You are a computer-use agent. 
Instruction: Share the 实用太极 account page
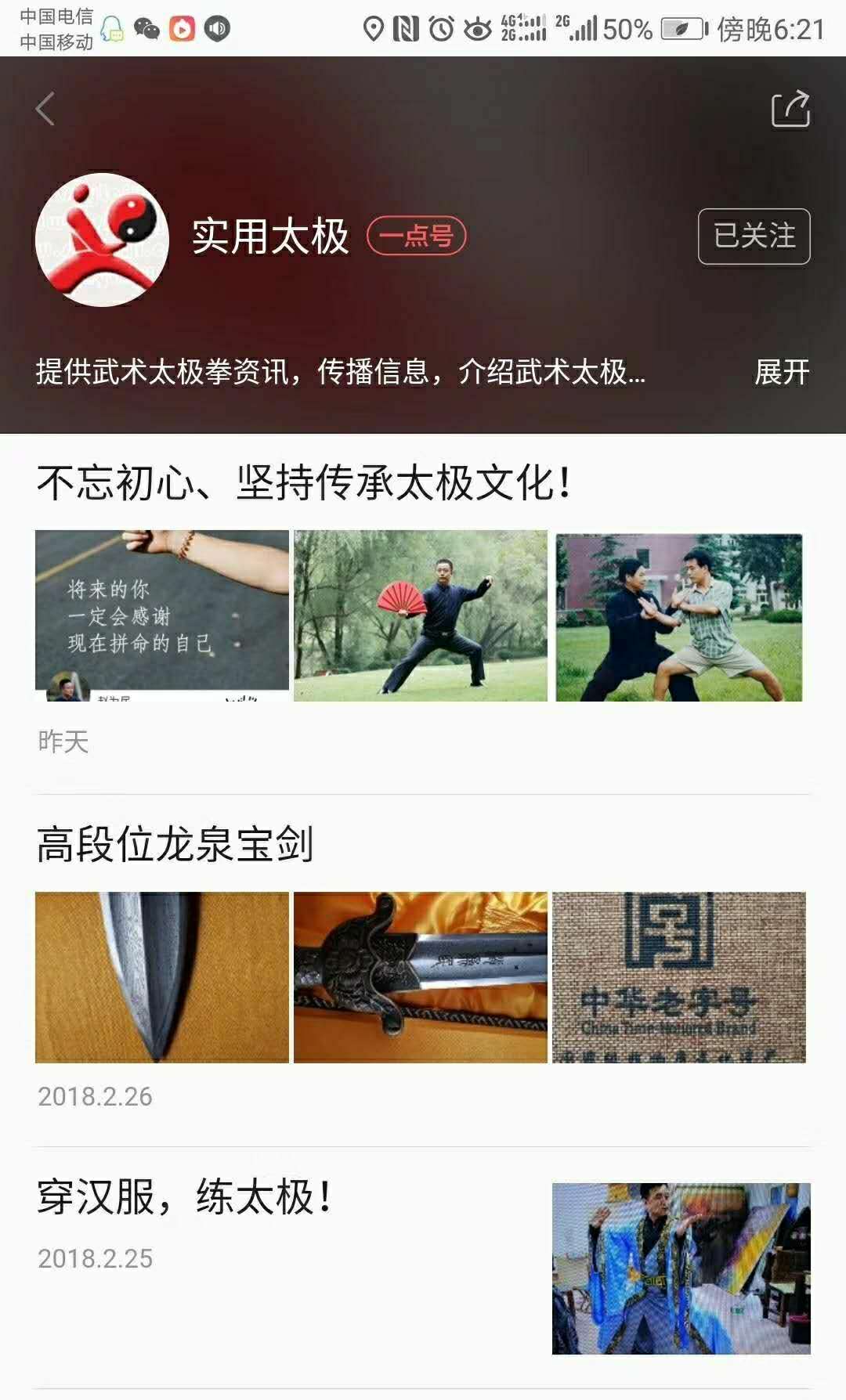tap(790, 109)
